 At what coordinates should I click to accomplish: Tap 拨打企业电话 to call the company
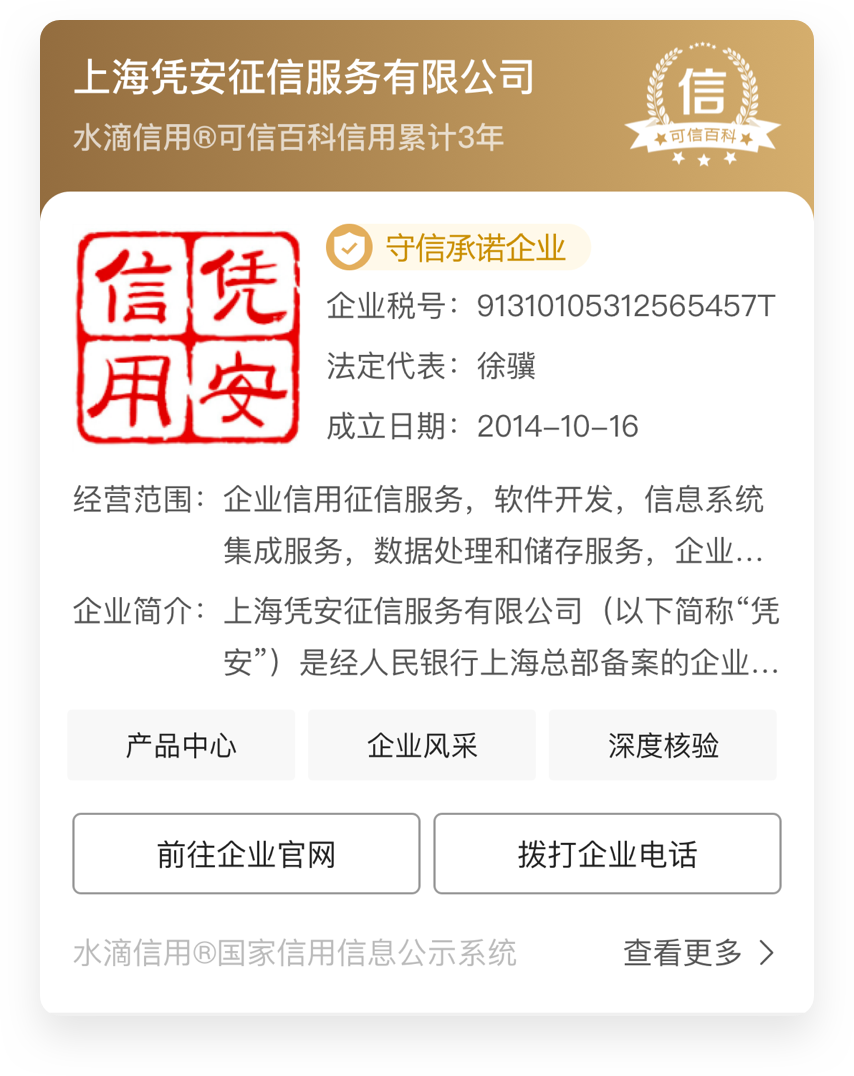click(x=607, y=854)
